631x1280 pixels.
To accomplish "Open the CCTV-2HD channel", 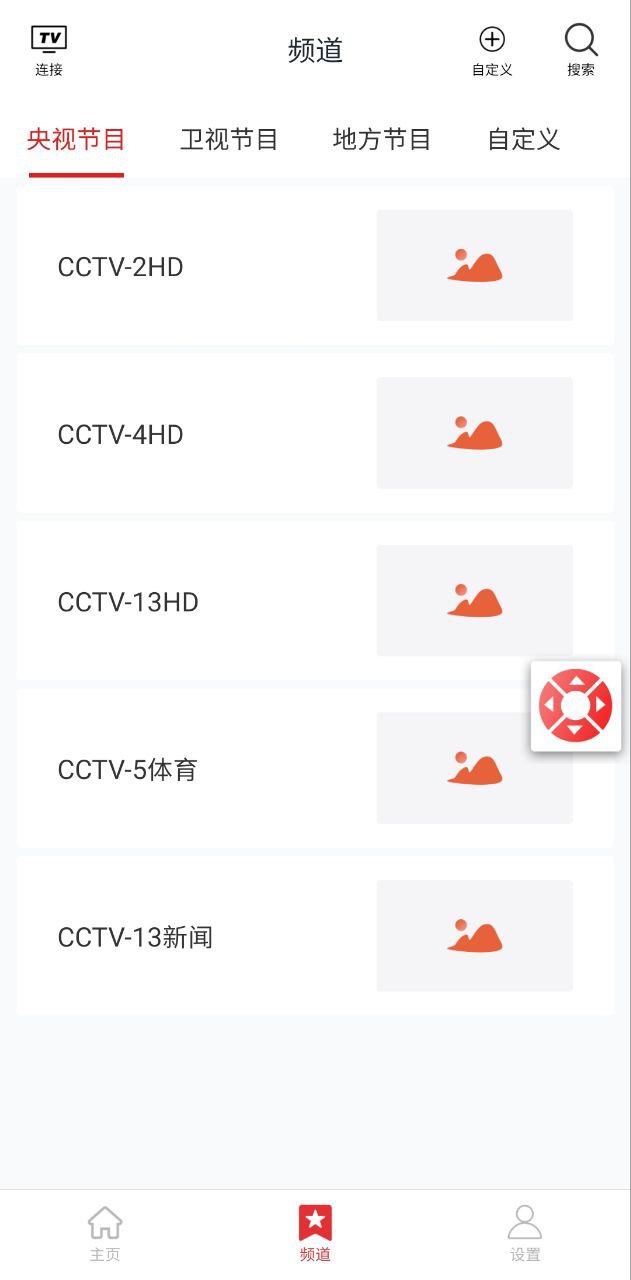I will pos(315,266).
